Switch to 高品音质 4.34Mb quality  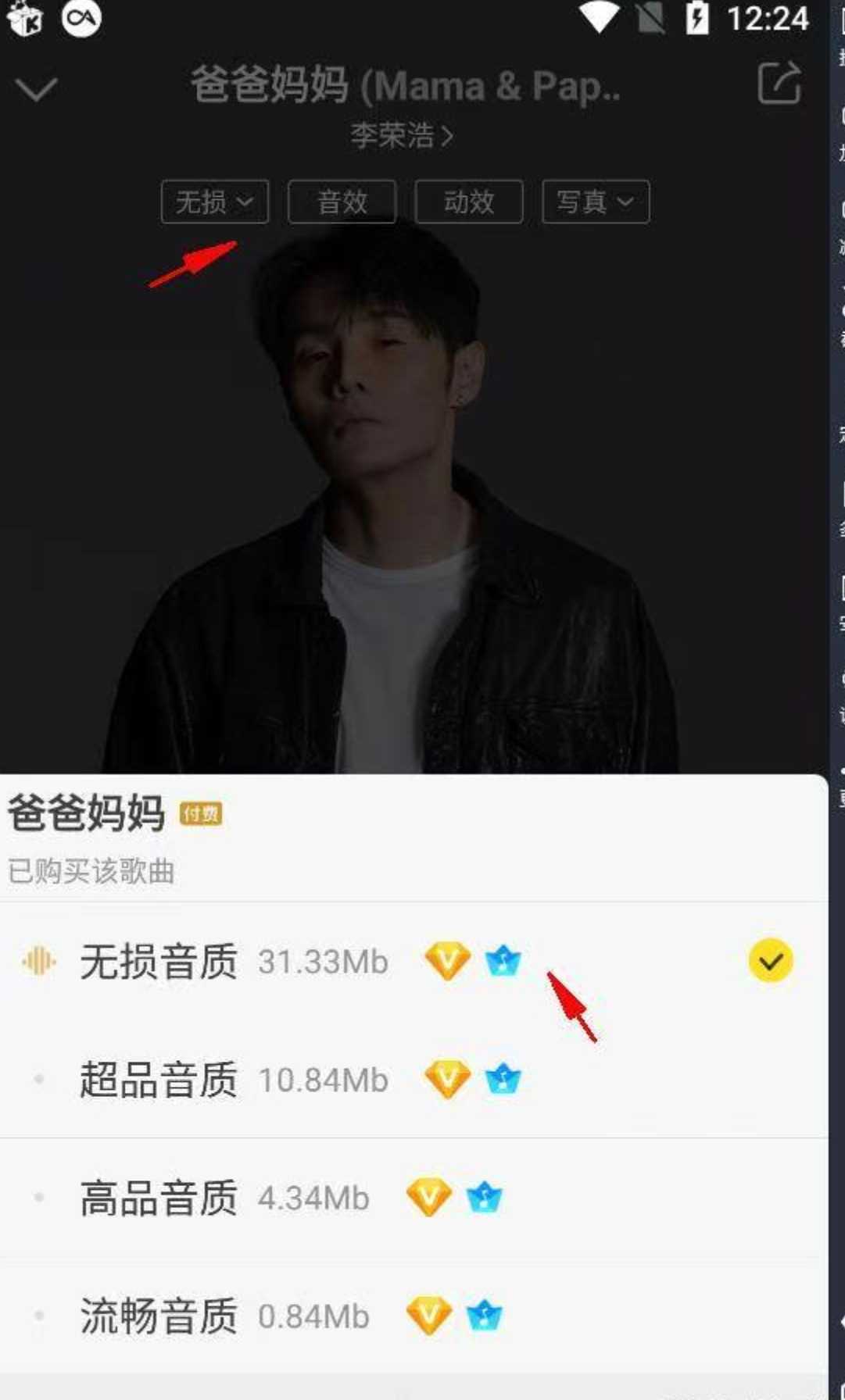(225, 1198)
